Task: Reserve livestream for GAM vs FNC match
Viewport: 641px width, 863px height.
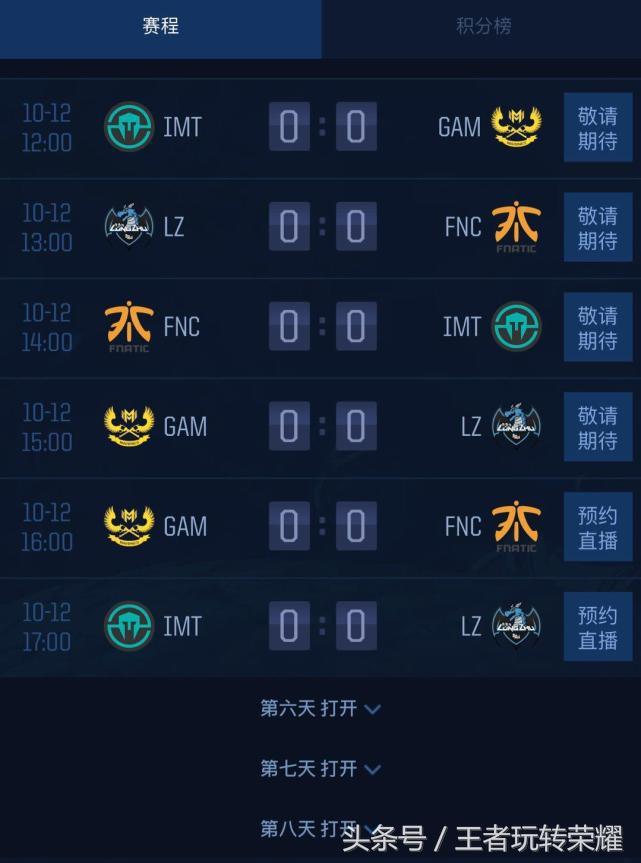Action: 597,528
